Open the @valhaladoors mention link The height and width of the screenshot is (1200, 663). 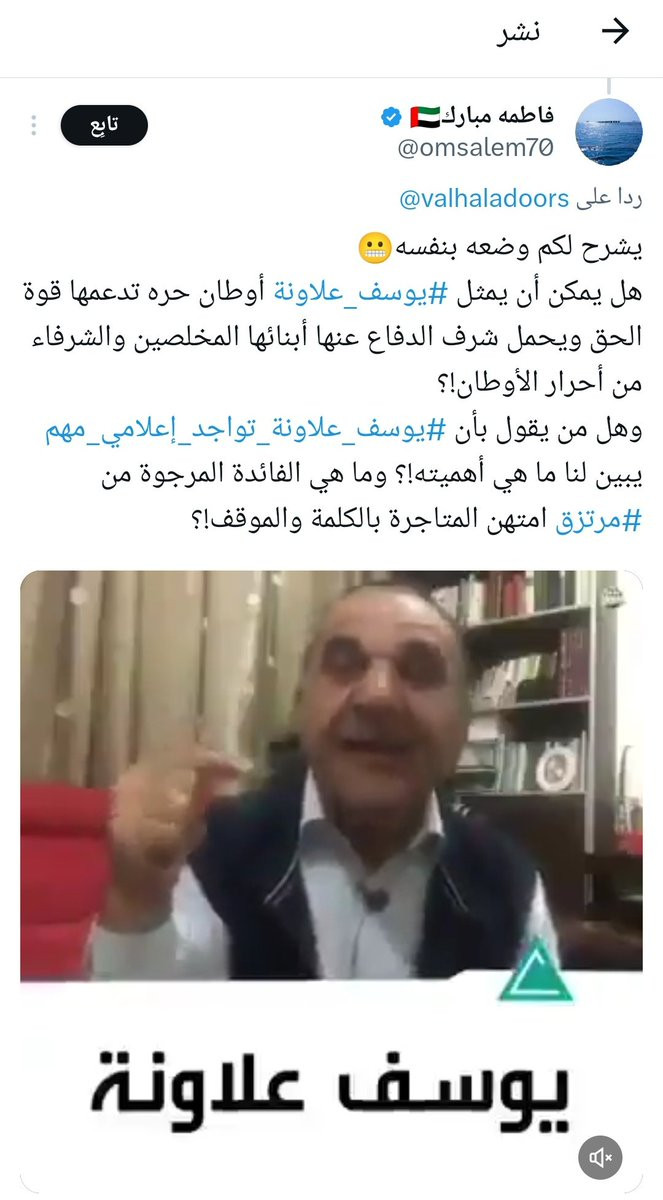pyautogui.click(x=484, y=199)
